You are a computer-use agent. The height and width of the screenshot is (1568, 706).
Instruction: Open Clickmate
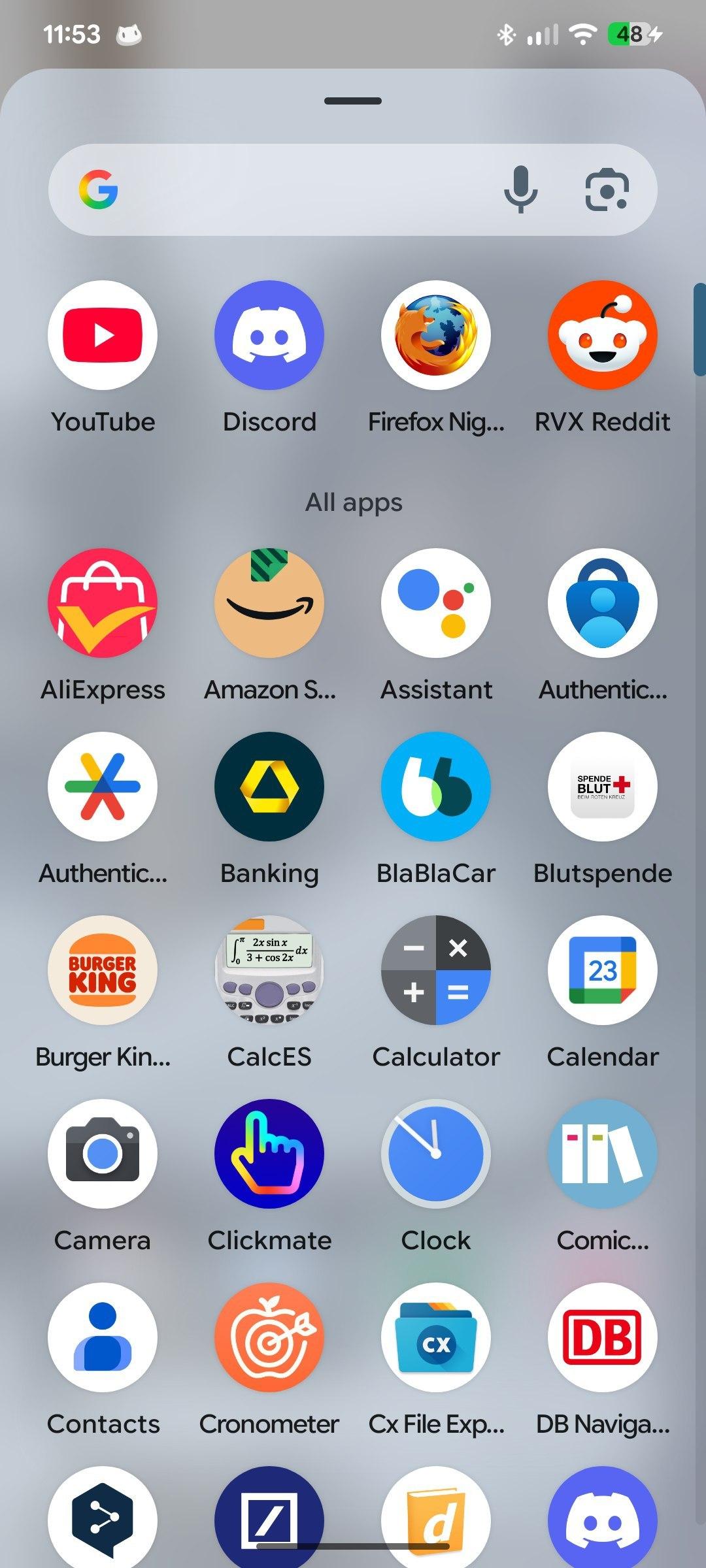coord(269,1154)
